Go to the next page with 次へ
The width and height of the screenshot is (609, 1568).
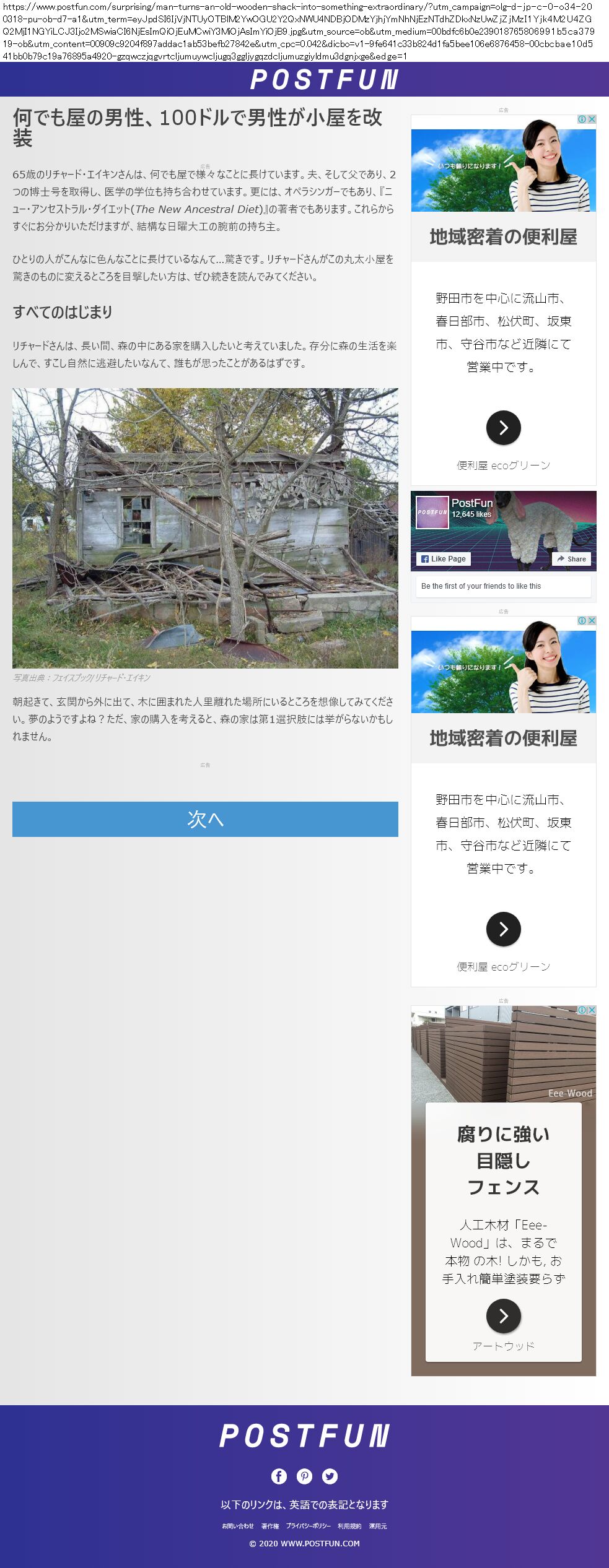[x=205, y=819]
